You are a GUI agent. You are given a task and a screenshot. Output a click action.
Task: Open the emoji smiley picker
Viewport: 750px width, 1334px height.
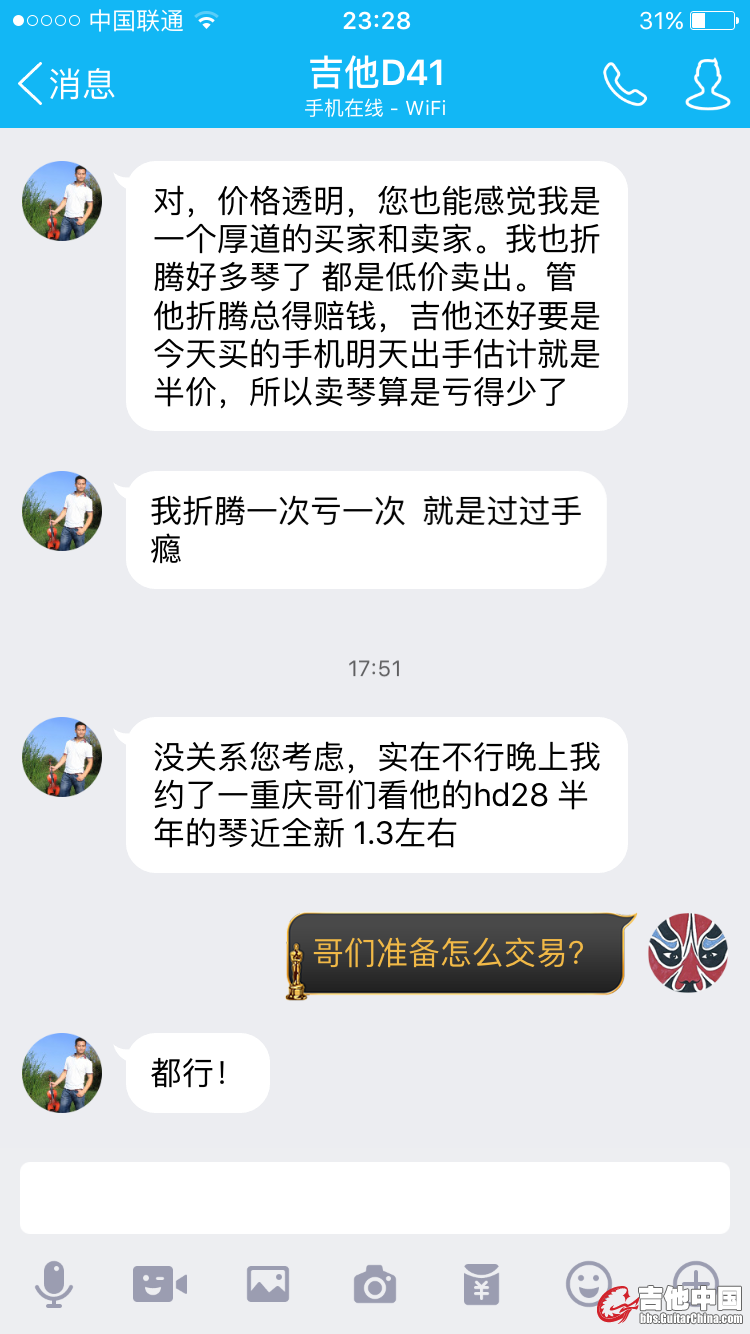tap(588, 1282)
